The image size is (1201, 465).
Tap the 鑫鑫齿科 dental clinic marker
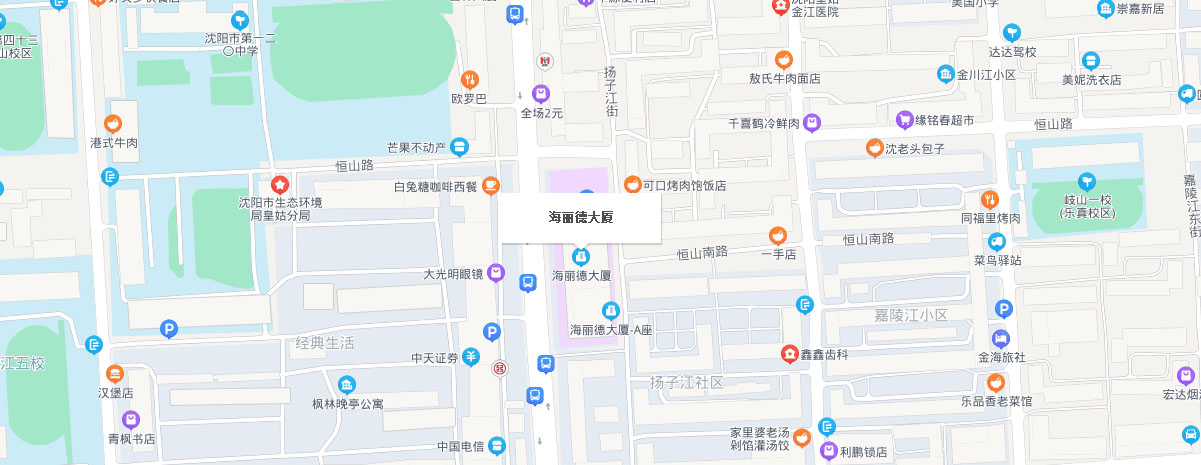789,354
